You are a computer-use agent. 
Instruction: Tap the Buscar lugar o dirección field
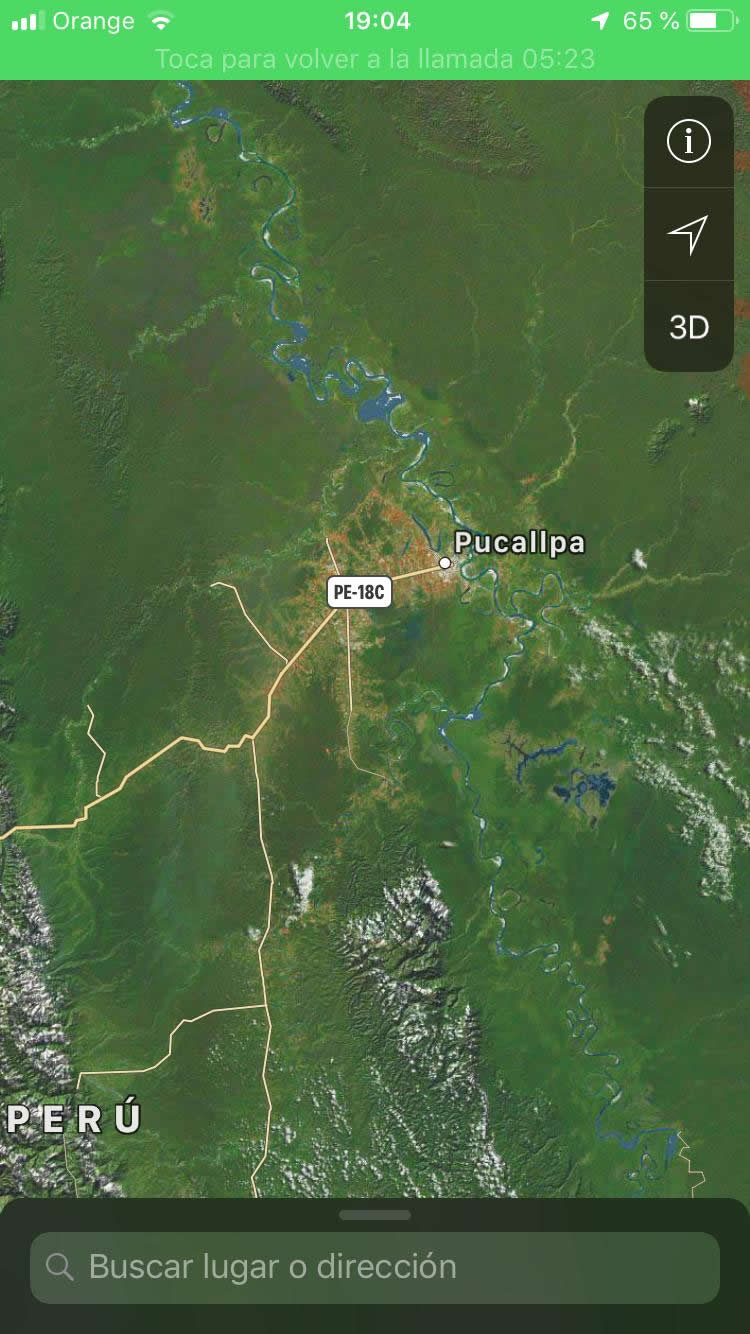pos(375,1267)
